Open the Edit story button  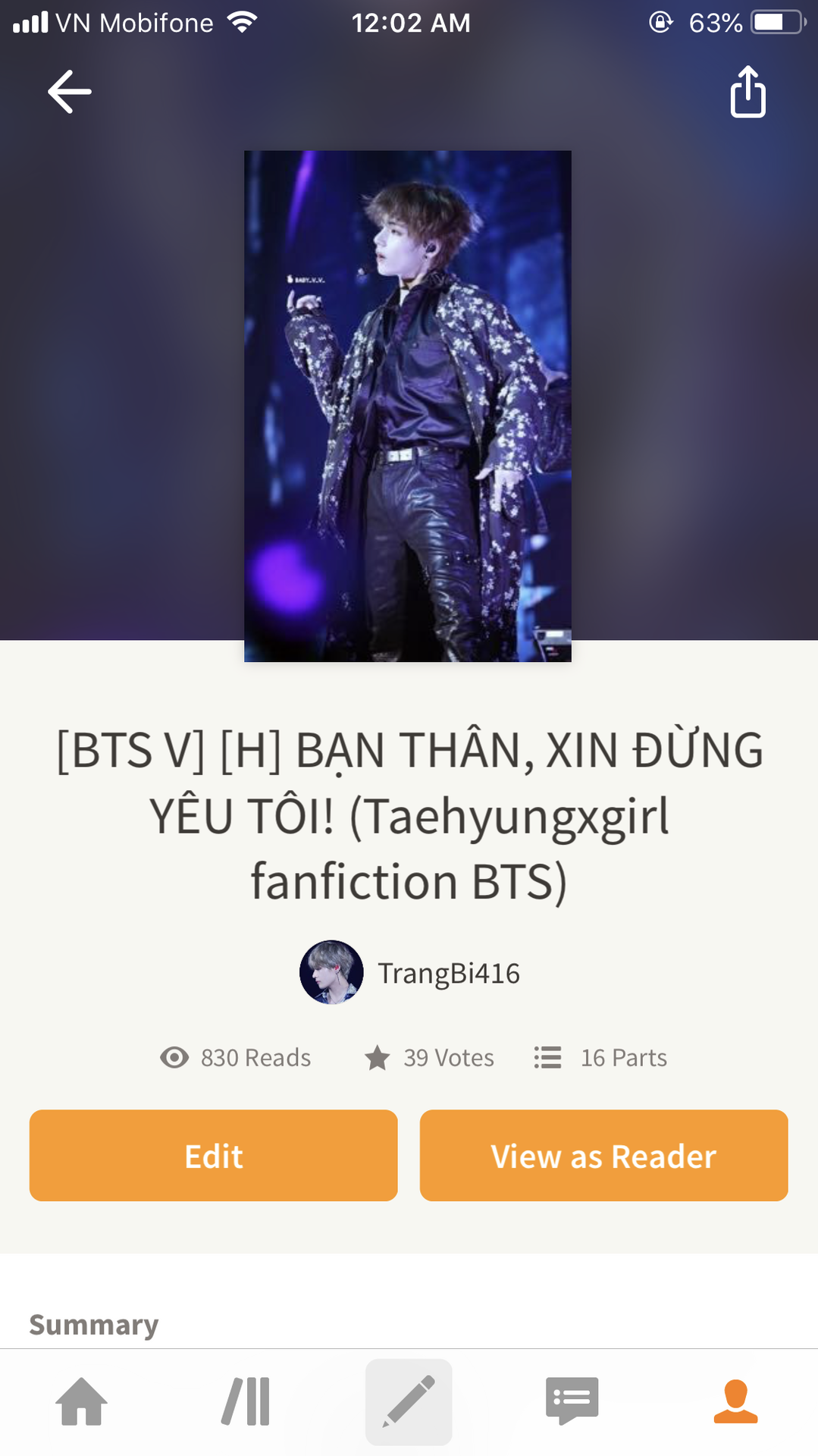pyautogui.click(x=213, y=1156)
